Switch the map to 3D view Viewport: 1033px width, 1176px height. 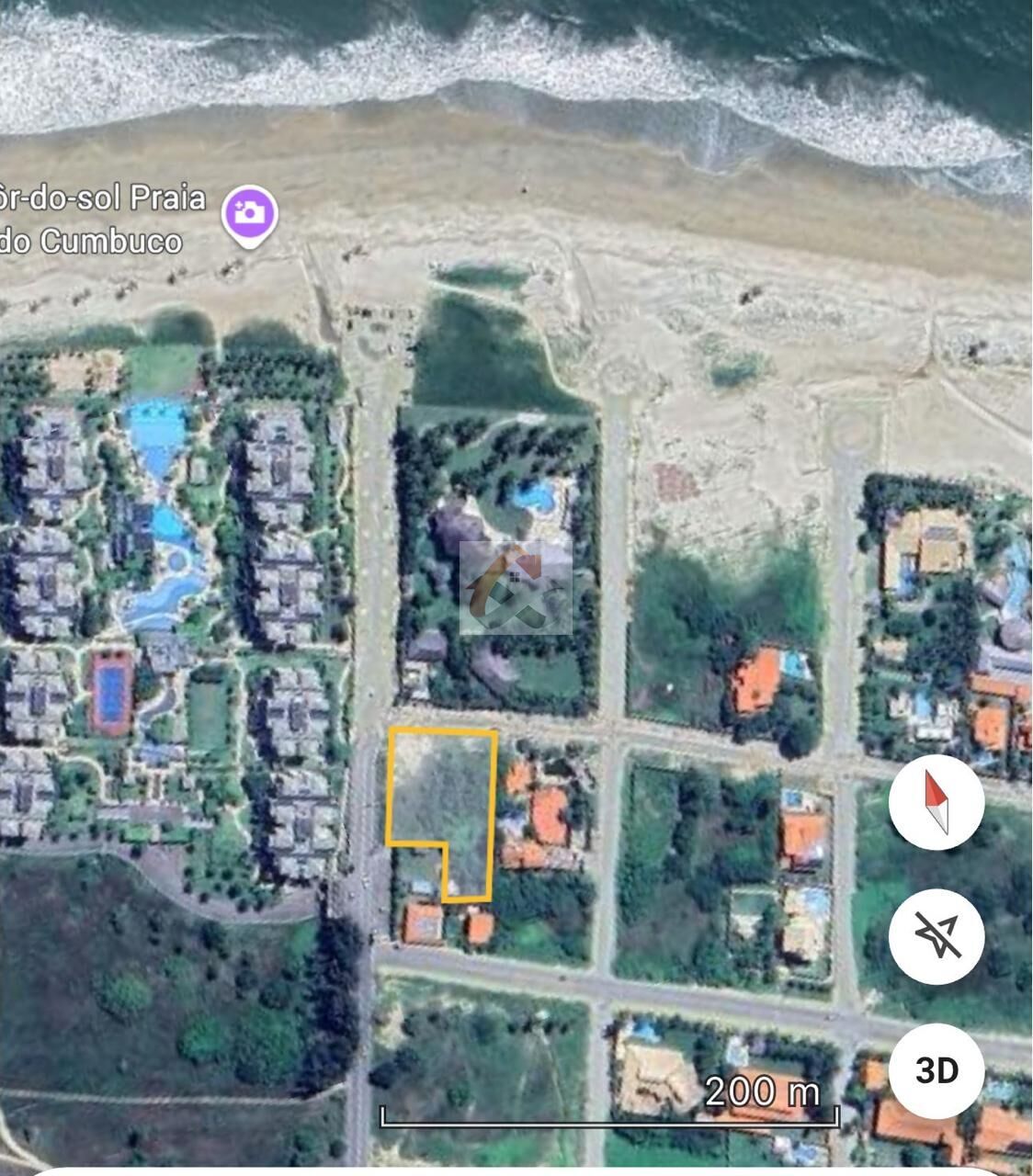936,1070
